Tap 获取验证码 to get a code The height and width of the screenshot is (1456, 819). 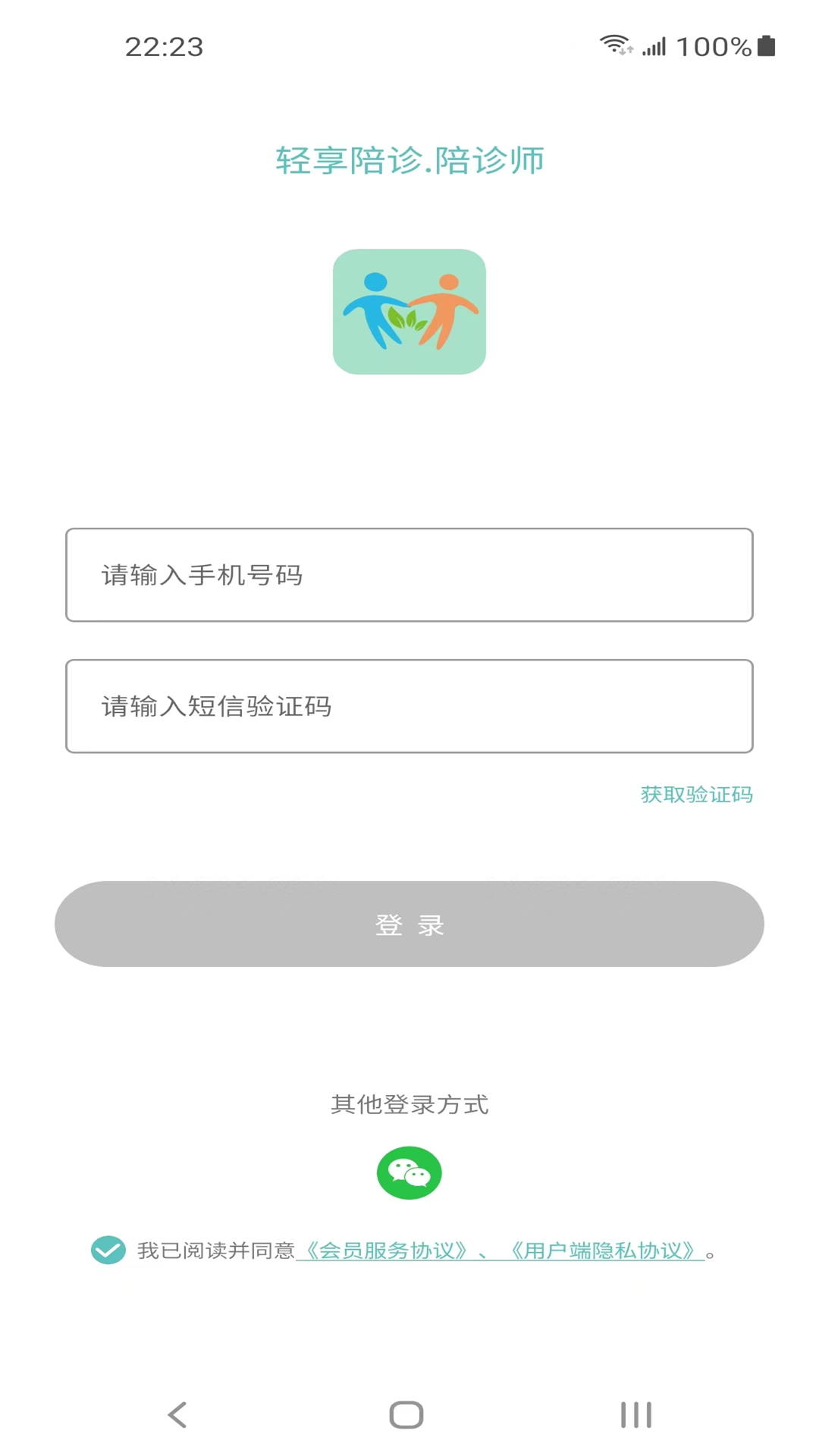696,794
